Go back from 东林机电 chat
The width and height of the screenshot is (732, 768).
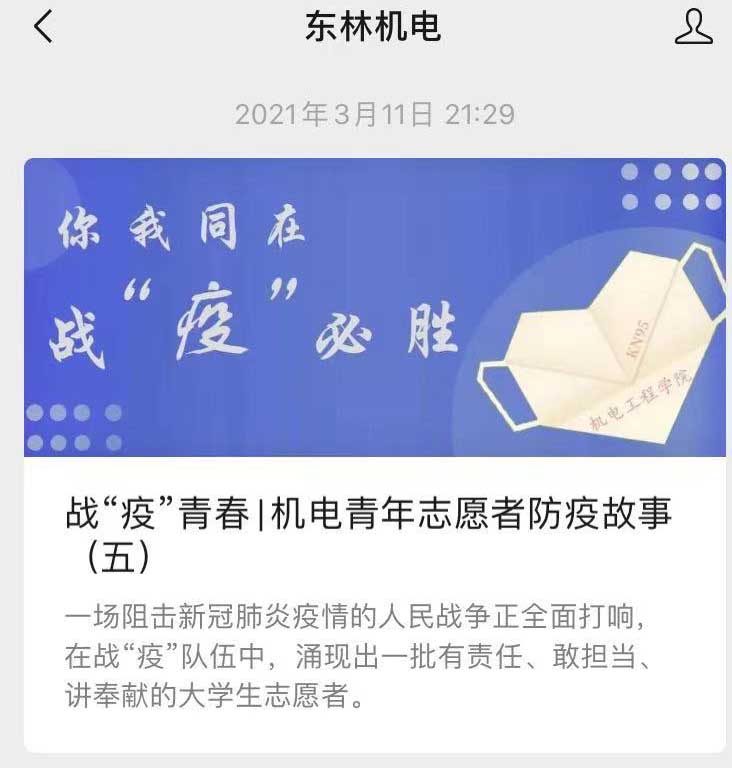(42, 27)
